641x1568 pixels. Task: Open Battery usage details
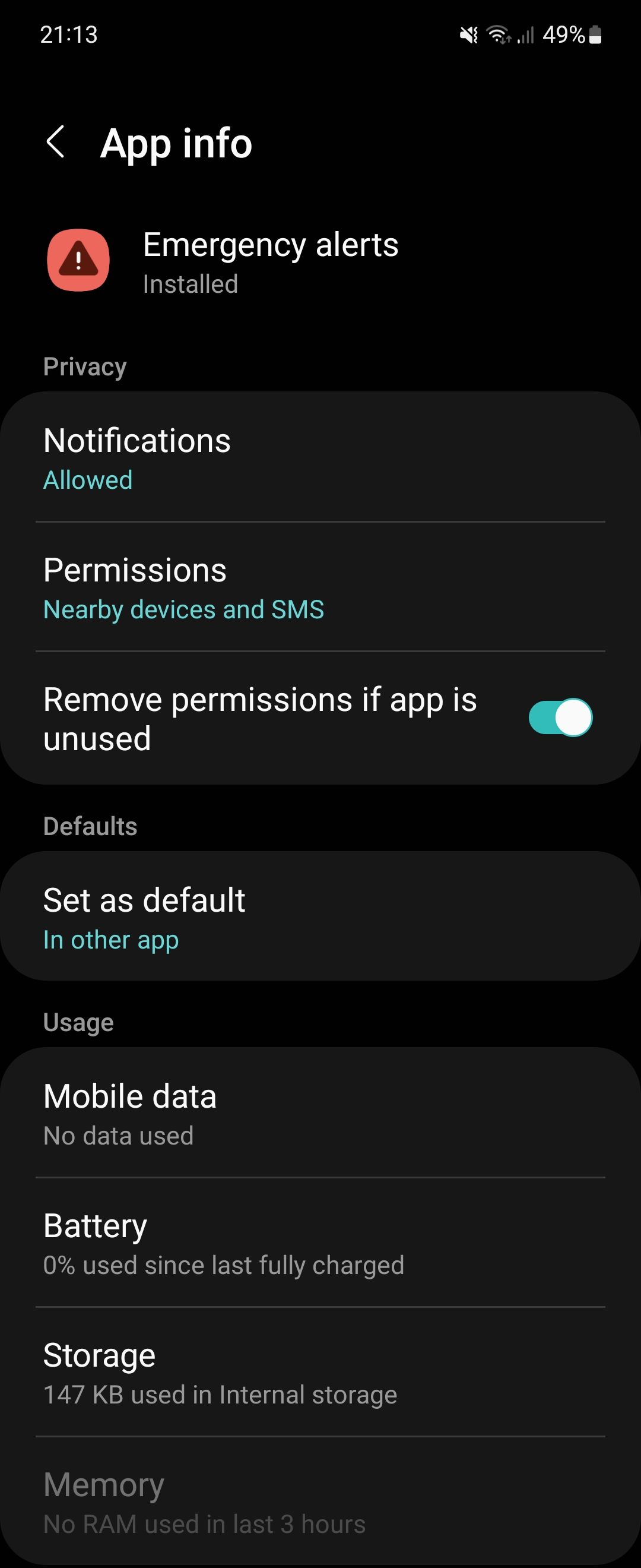(320, 1243)
